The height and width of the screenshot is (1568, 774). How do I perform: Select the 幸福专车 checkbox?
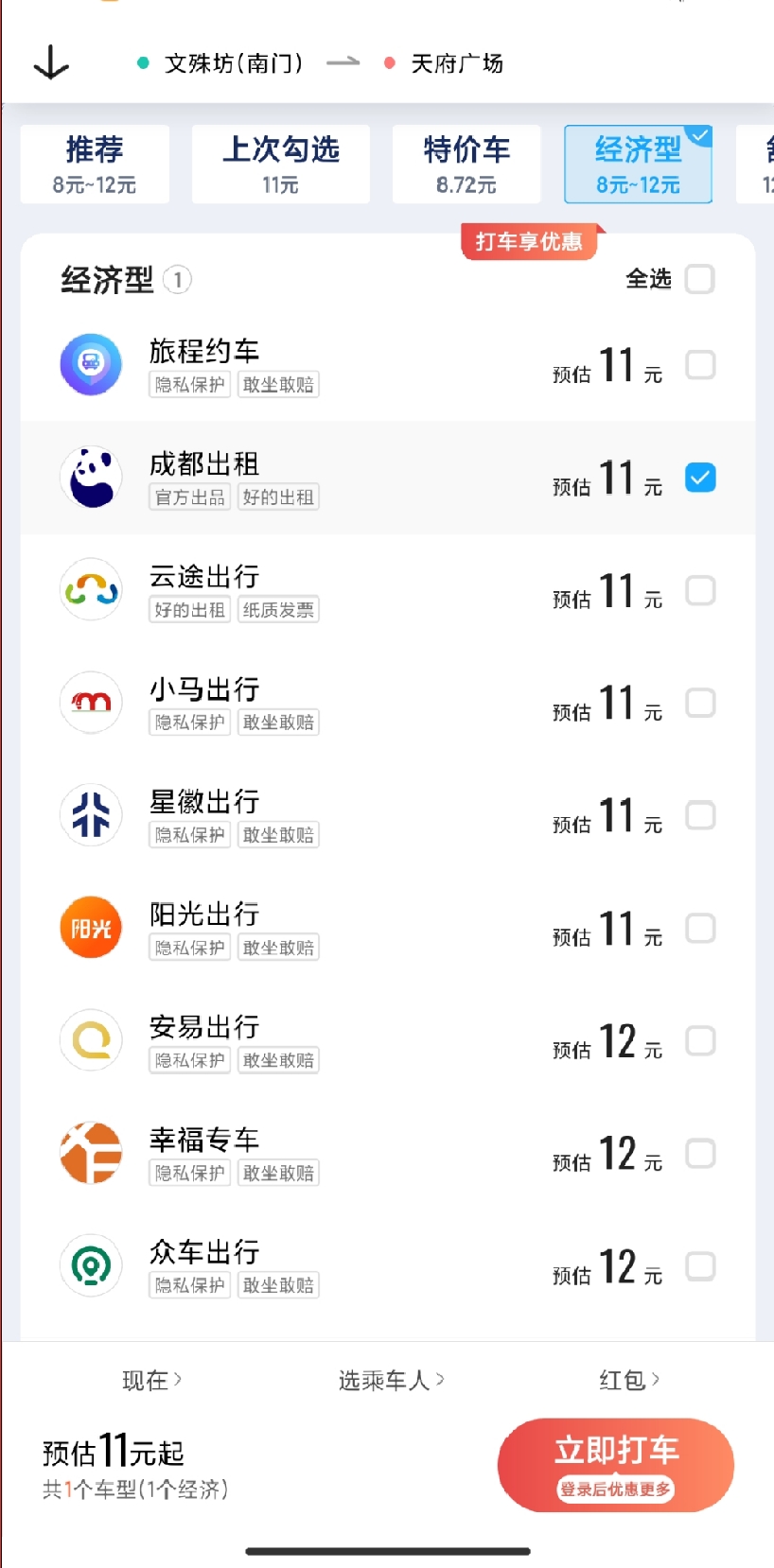700,1154
